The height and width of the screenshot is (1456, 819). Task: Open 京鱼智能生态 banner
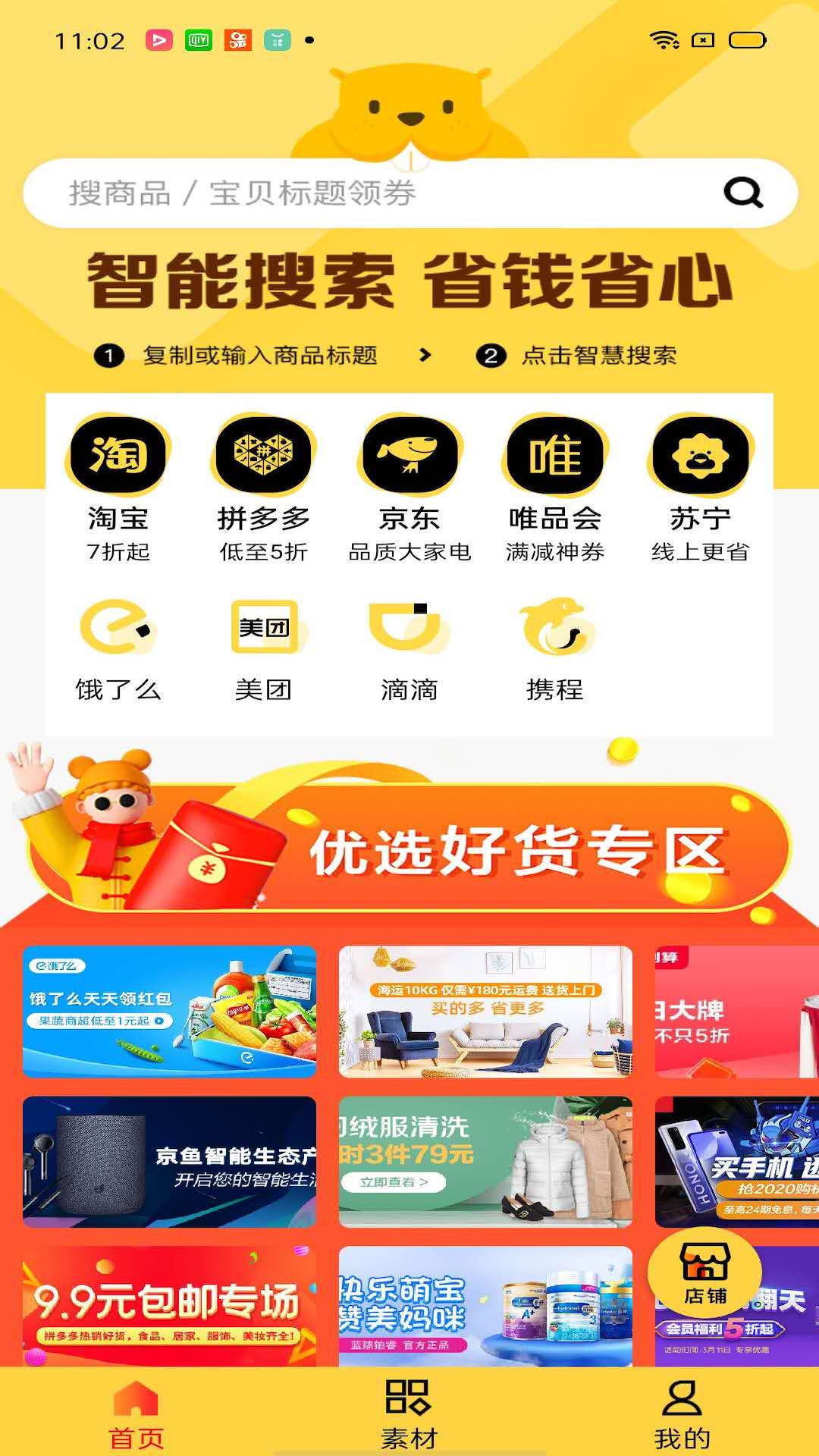pyautogui.click(x=169, y=1161)
